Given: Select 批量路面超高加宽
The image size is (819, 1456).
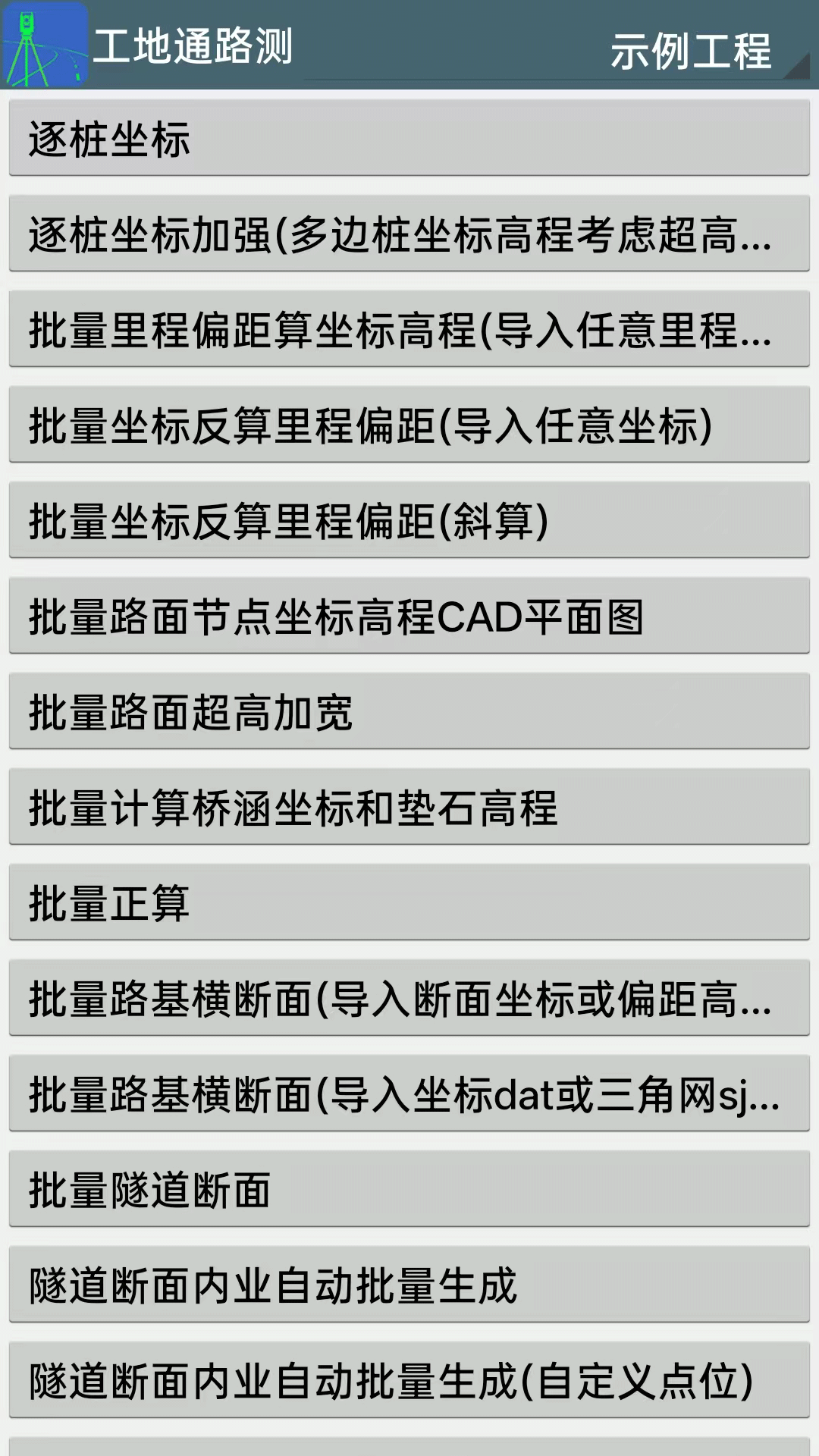Looking at the screenshot, I should [409, 711].
